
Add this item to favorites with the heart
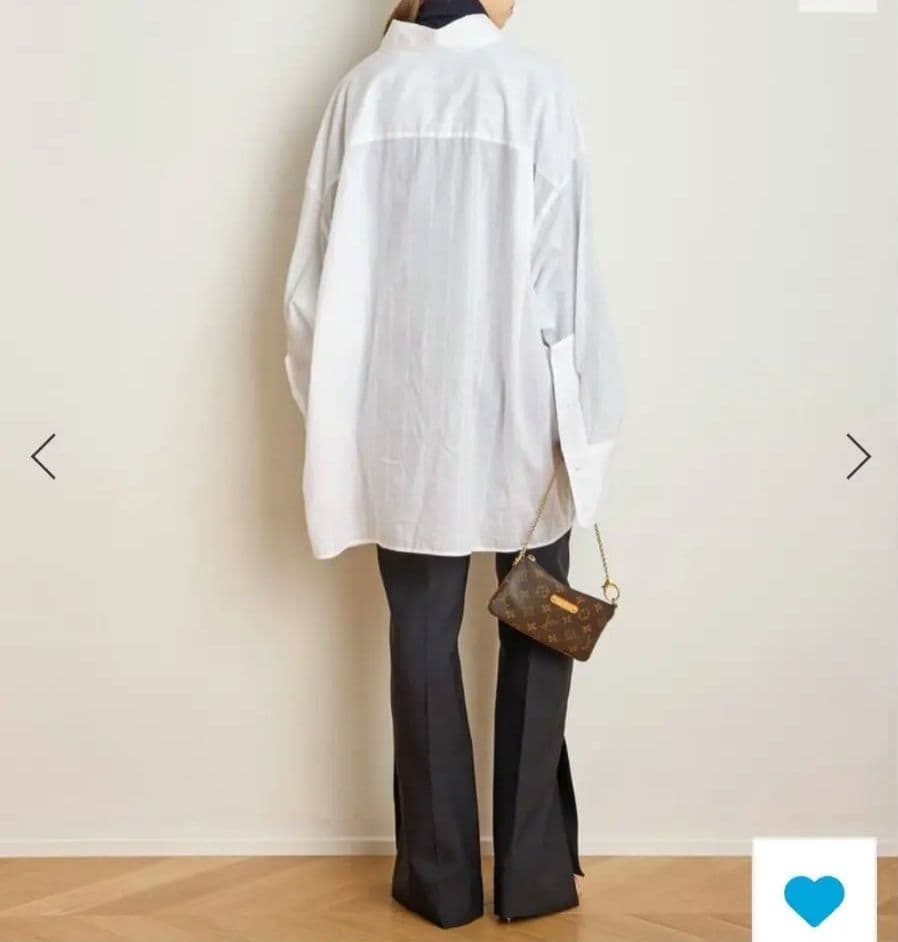[x=813, y=899]
